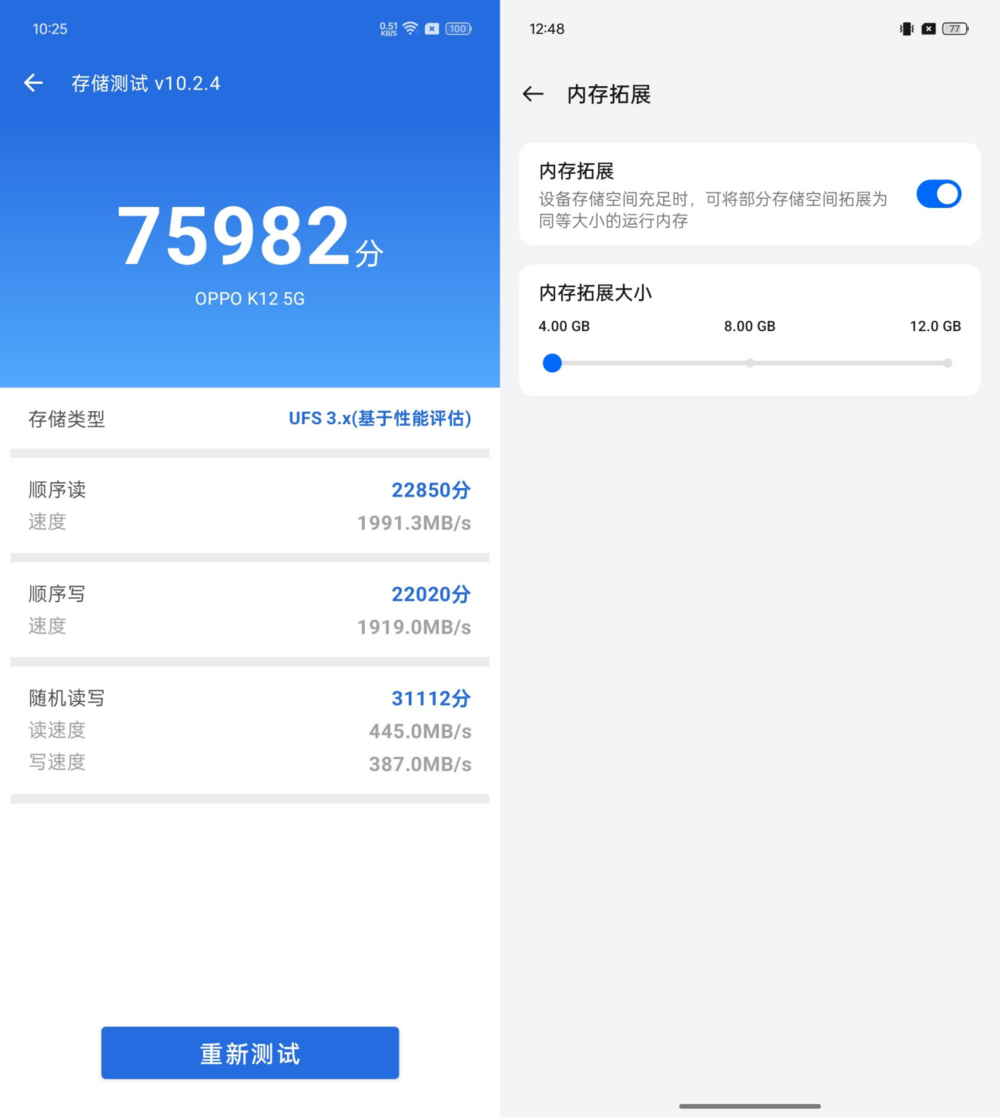Click the back arrow on the 存储测试 screen

pos(33,83)
